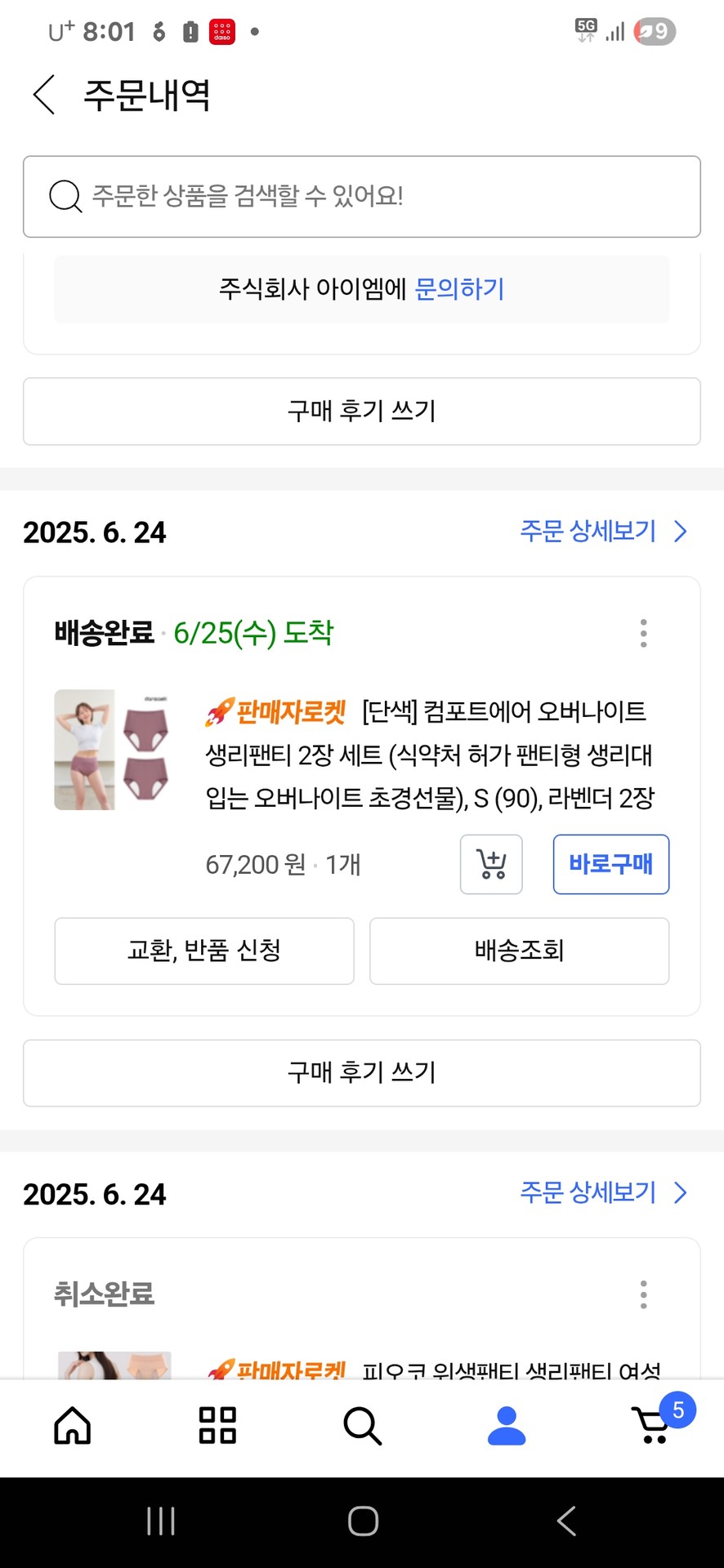Open the category menu icon in bottom bar
The image size is (724, 1568).
[217, 1427]
